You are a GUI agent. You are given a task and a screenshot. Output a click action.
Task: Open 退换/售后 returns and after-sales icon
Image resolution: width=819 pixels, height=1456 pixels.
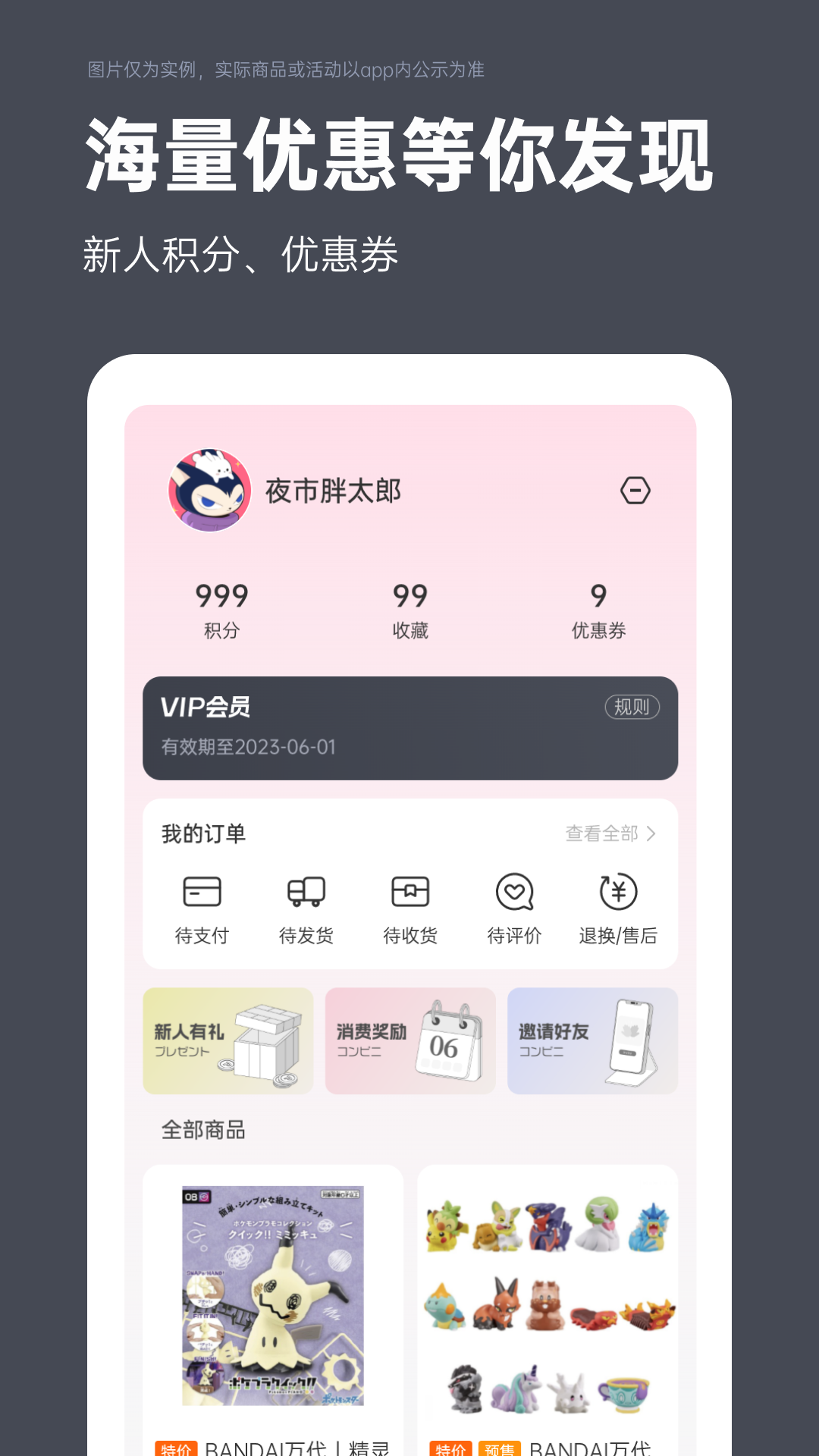pos(618,906)
